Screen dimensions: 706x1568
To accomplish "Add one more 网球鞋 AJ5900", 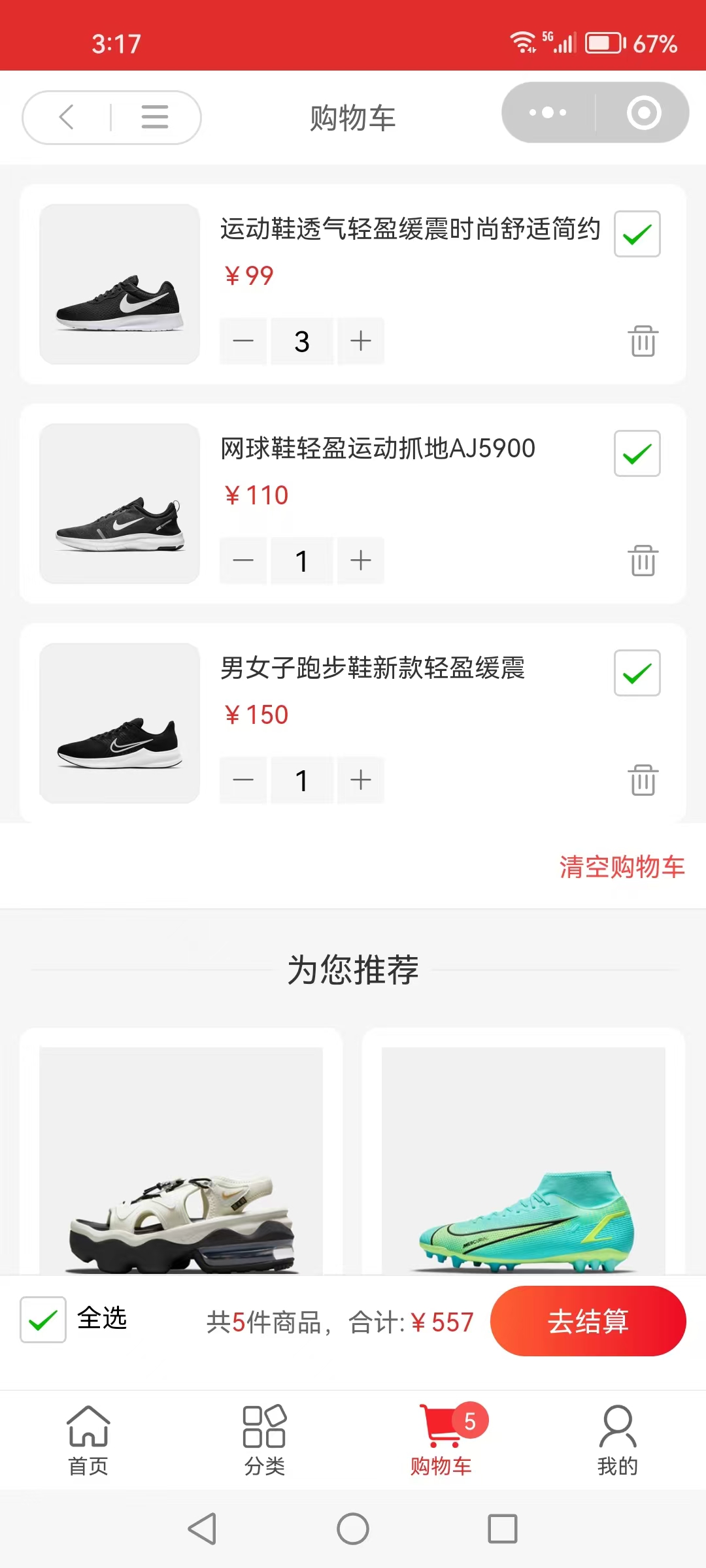I will coord(361,561).
